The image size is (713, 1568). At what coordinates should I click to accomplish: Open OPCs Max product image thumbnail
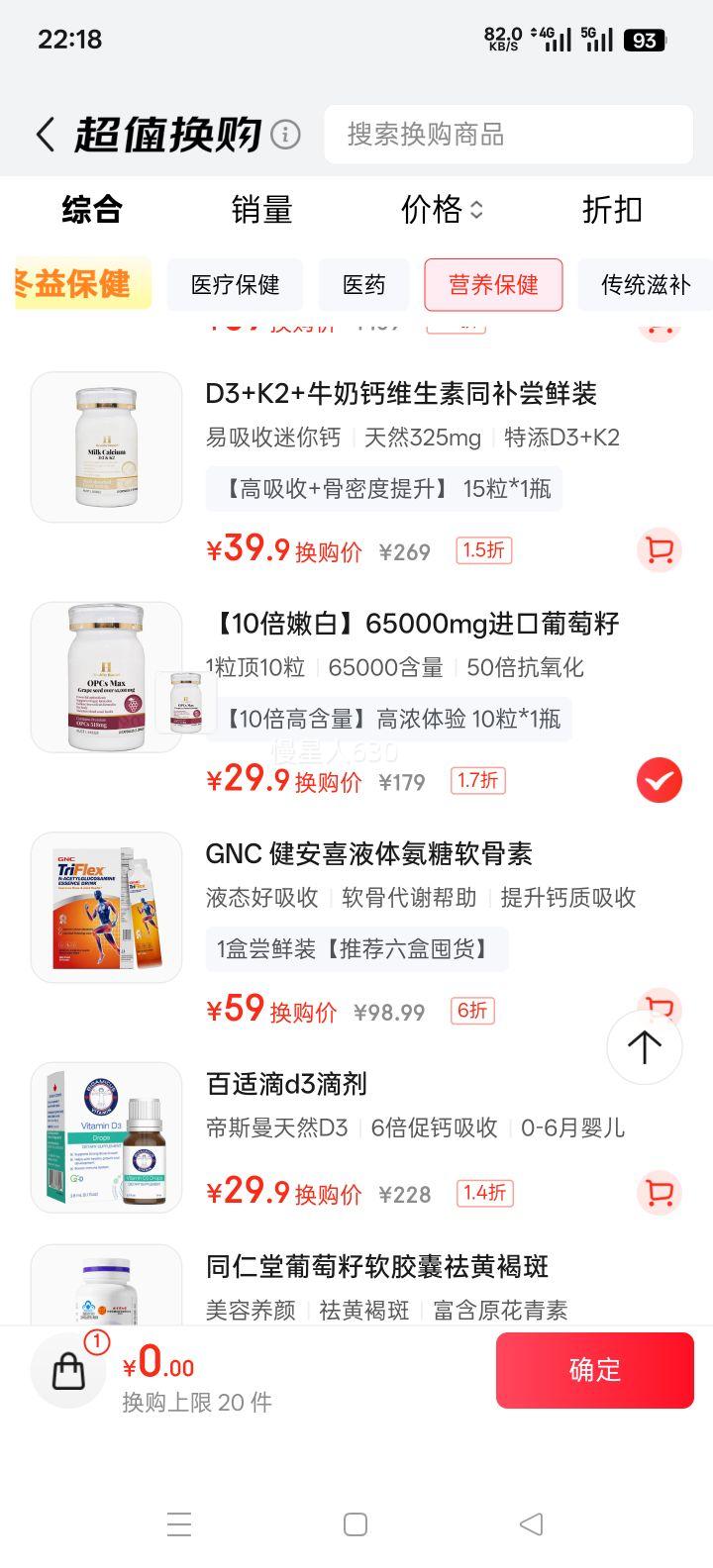pos(106,676)
